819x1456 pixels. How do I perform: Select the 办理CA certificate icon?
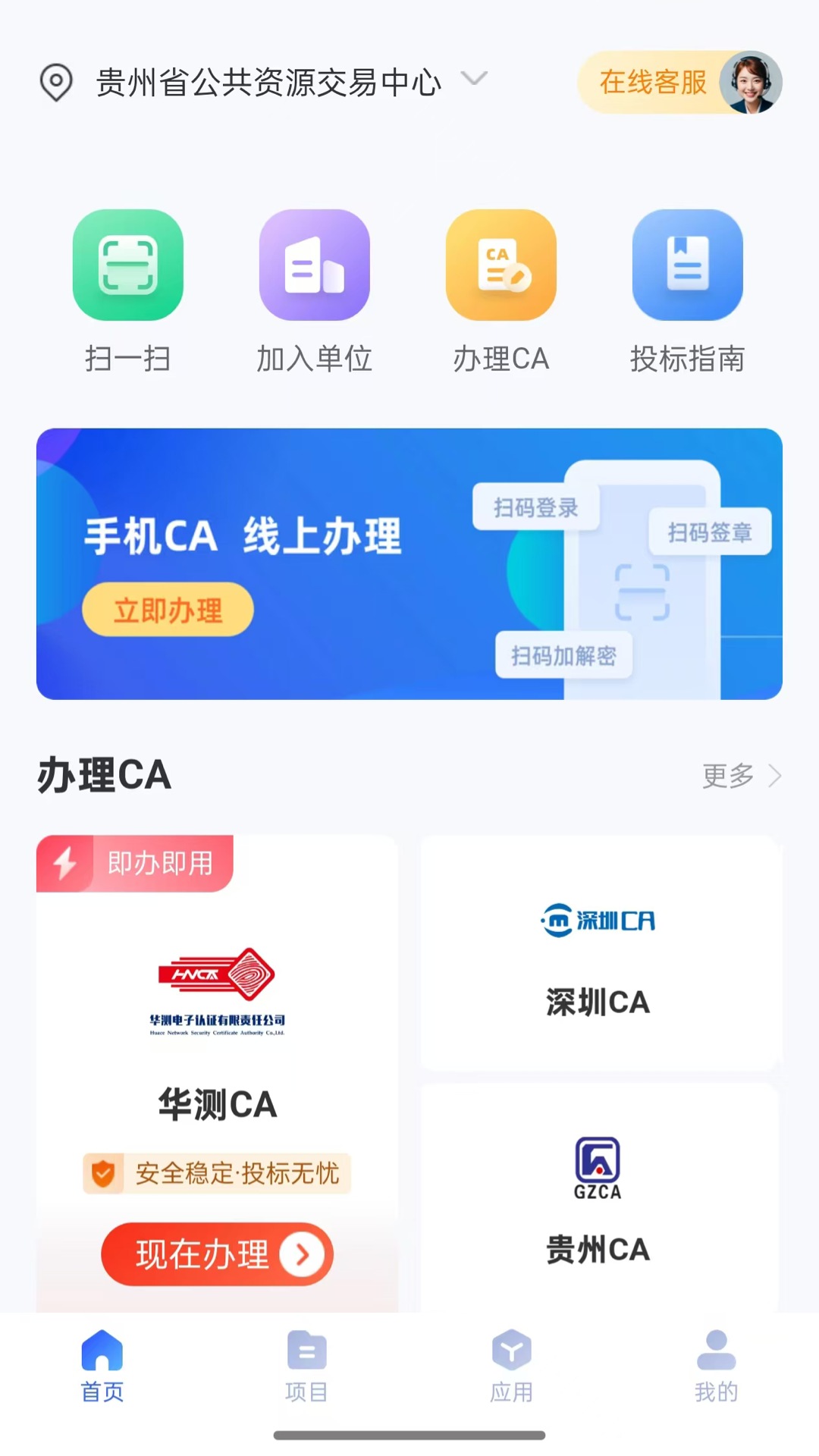click(x=500, y=263)
